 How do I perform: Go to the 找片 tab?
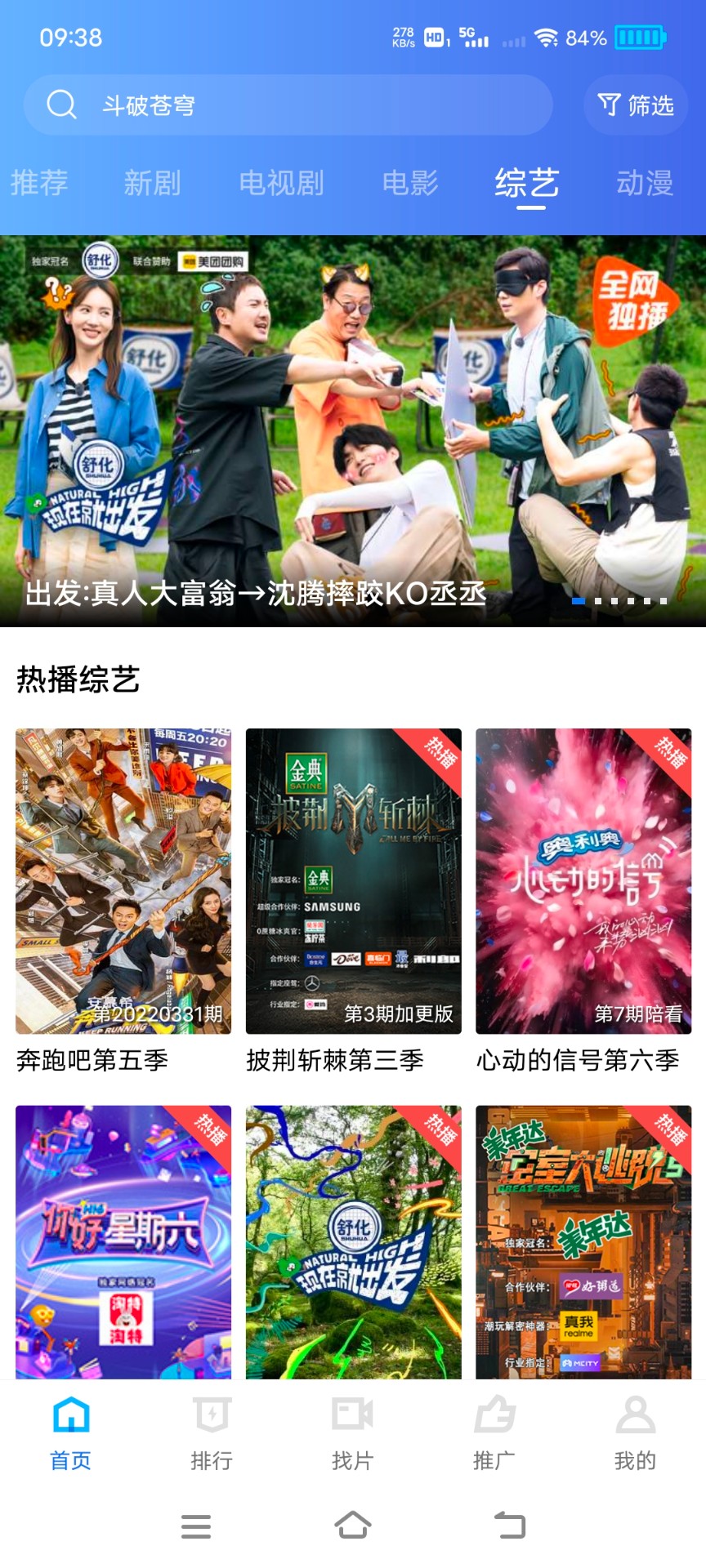[353, 1433]
